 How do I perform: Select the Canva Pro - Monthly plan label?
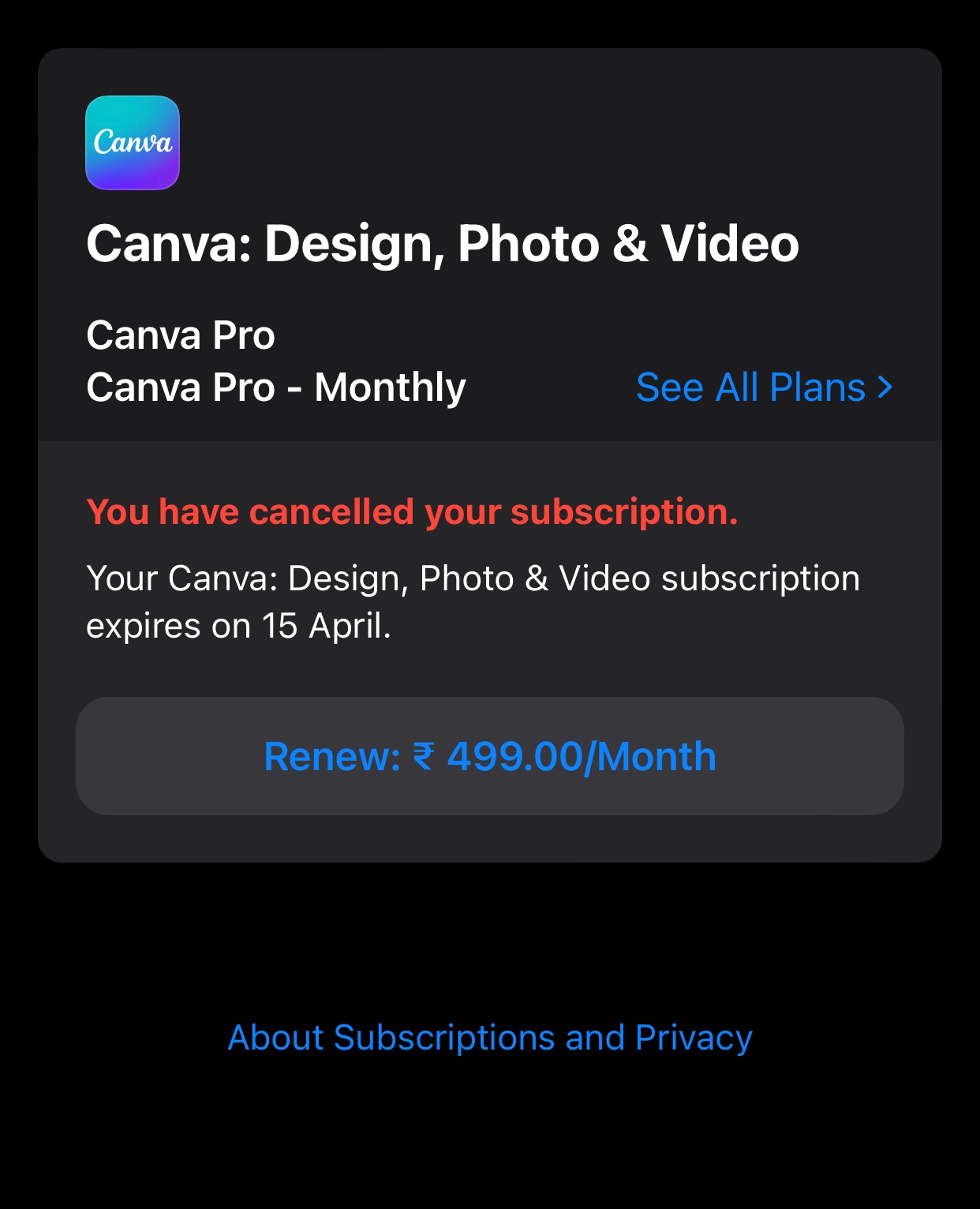click(x=277, y=387)
